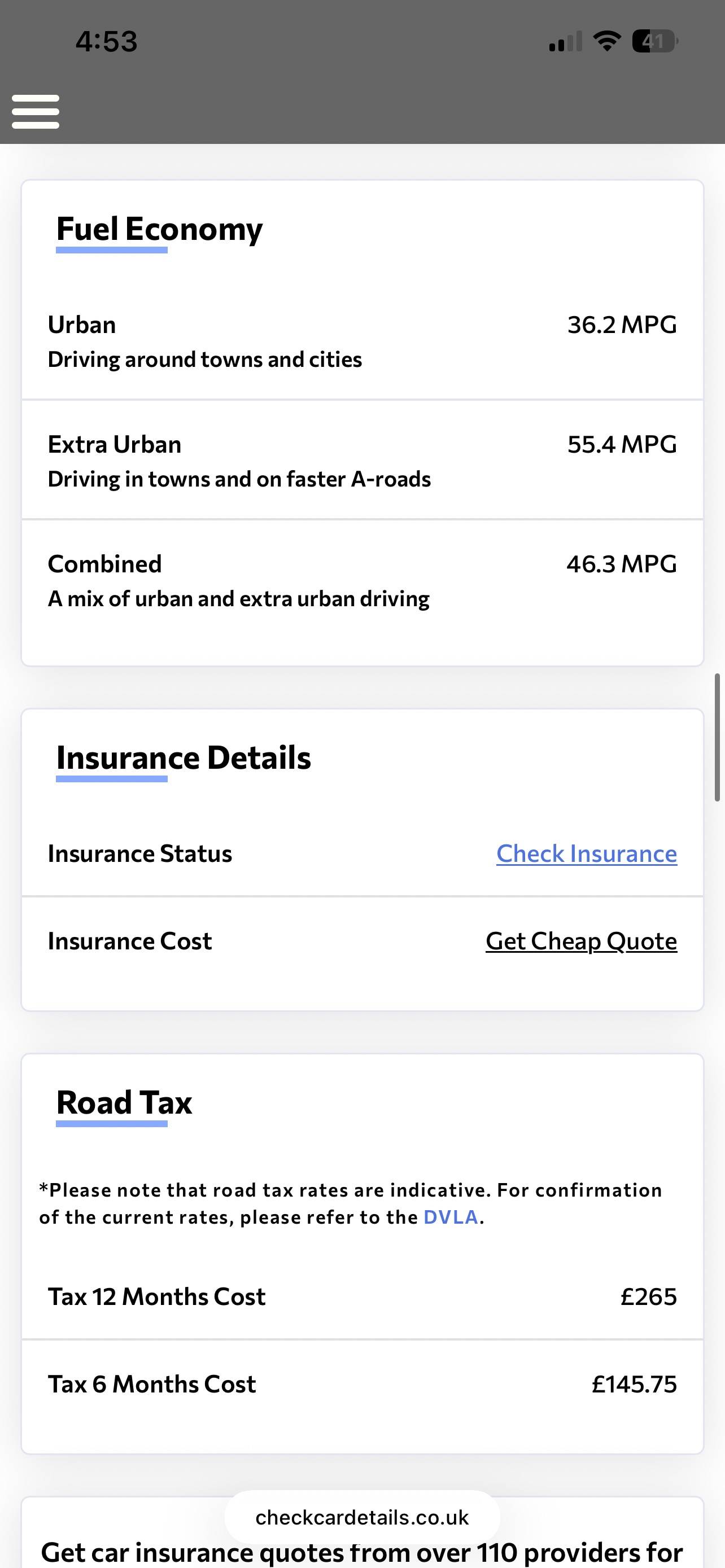Follow the Check Insurance link
Image resolution: width=725 pixels, height=1568 pixels.
pyautogui.click(x=586, y=853)
